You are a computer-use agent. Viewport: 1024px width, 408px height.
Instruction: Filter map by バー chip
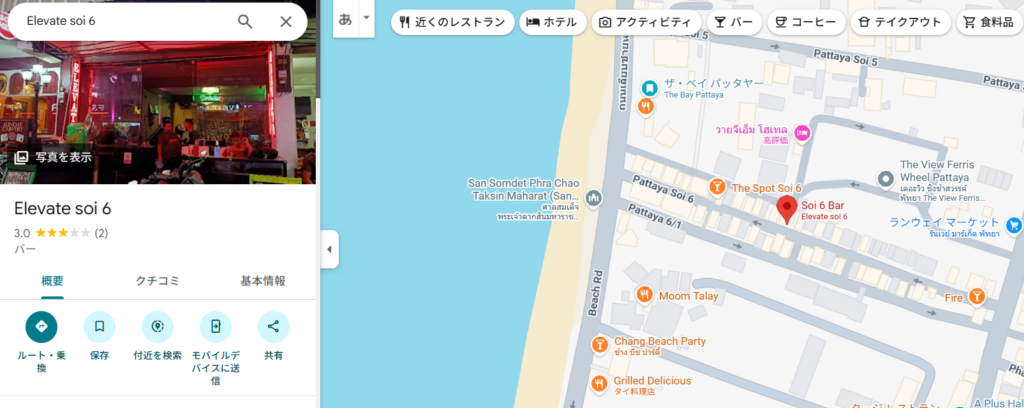point(733,22)
